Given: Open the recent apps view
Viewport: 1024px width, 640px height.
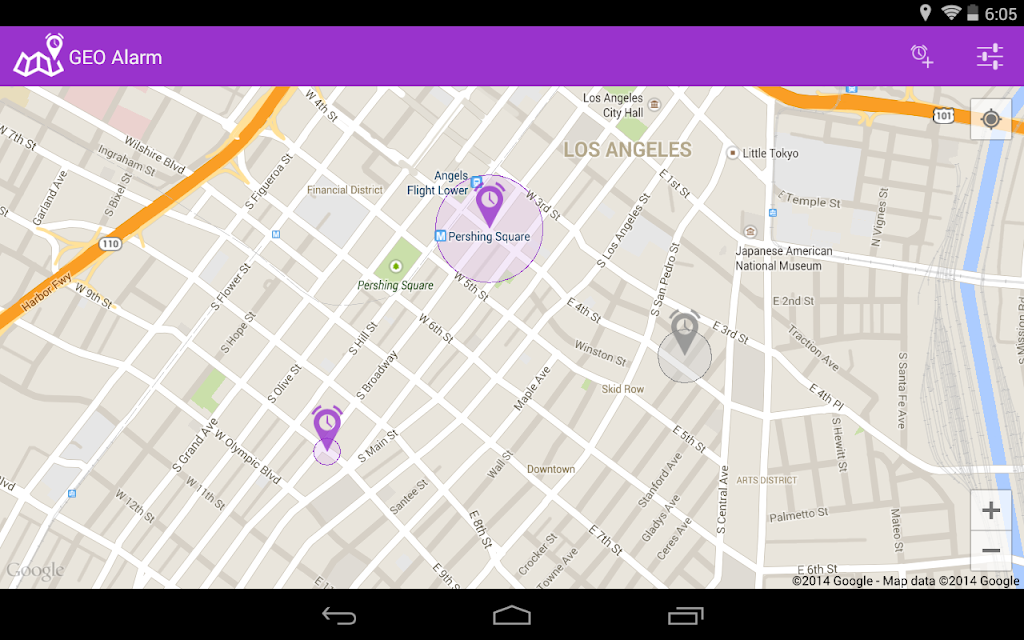Looking at the screenshot, I should tap(685, 615).
